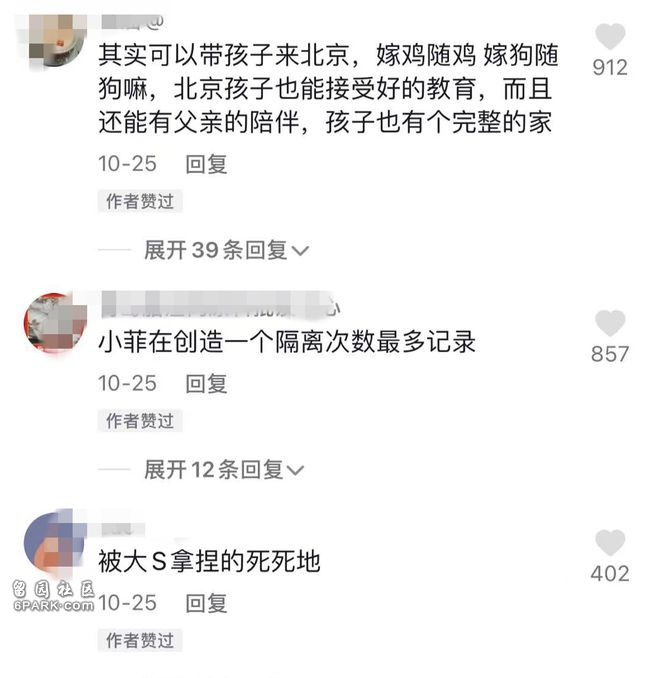Image resolution: width=650 pixels, height=678 pixels.
Task: Like the comment mentioning 大S
Action: pyautogui.click(x=610, y=543)
